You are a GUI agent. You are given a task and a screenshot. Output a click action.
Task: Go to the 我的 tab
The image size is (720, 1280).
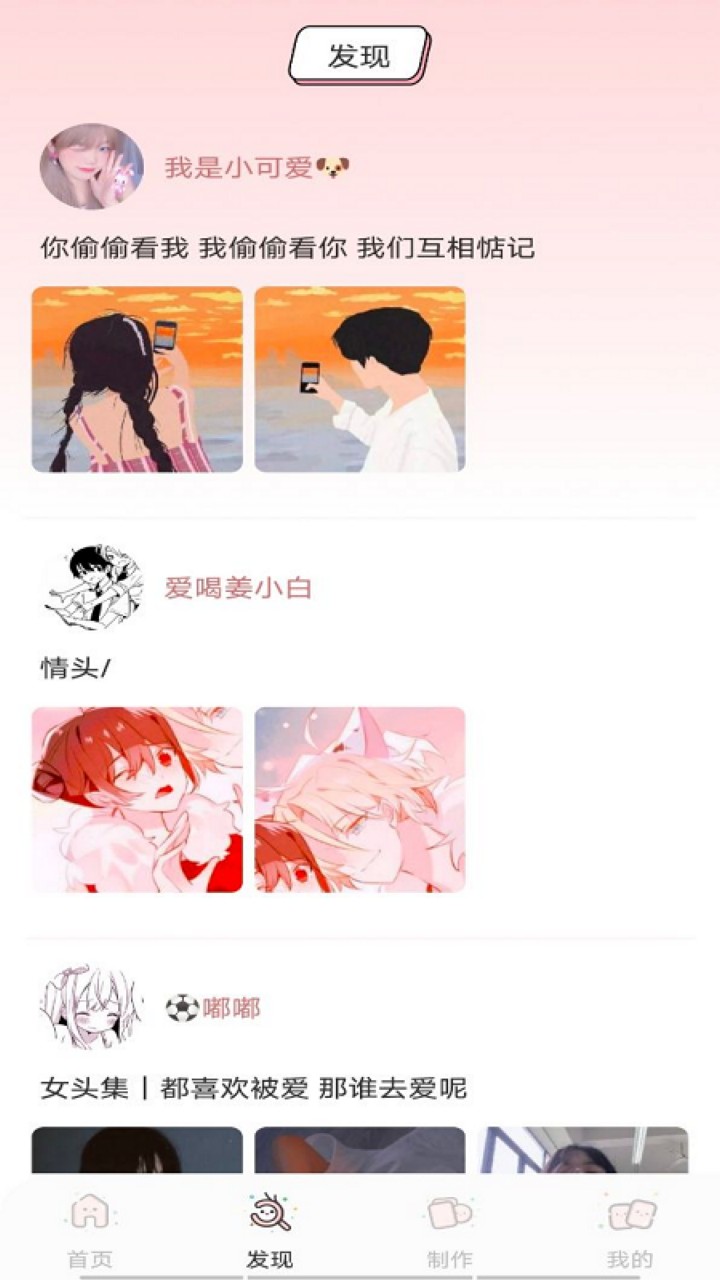pos(630,1228)
